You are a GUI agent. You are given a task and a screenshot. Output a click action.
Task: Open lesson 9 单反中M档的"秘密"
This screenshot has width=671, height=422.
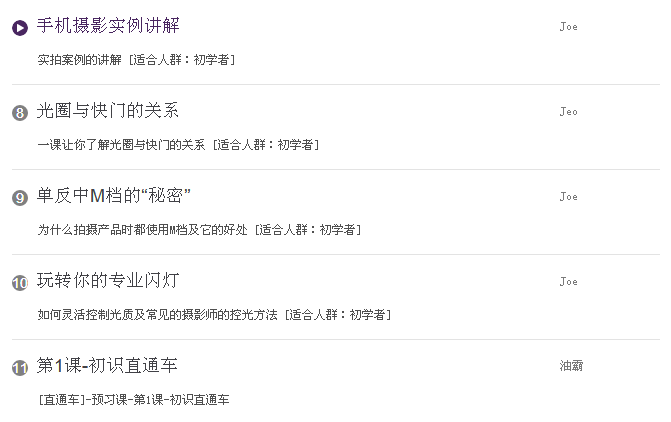[x=113, y=196]
